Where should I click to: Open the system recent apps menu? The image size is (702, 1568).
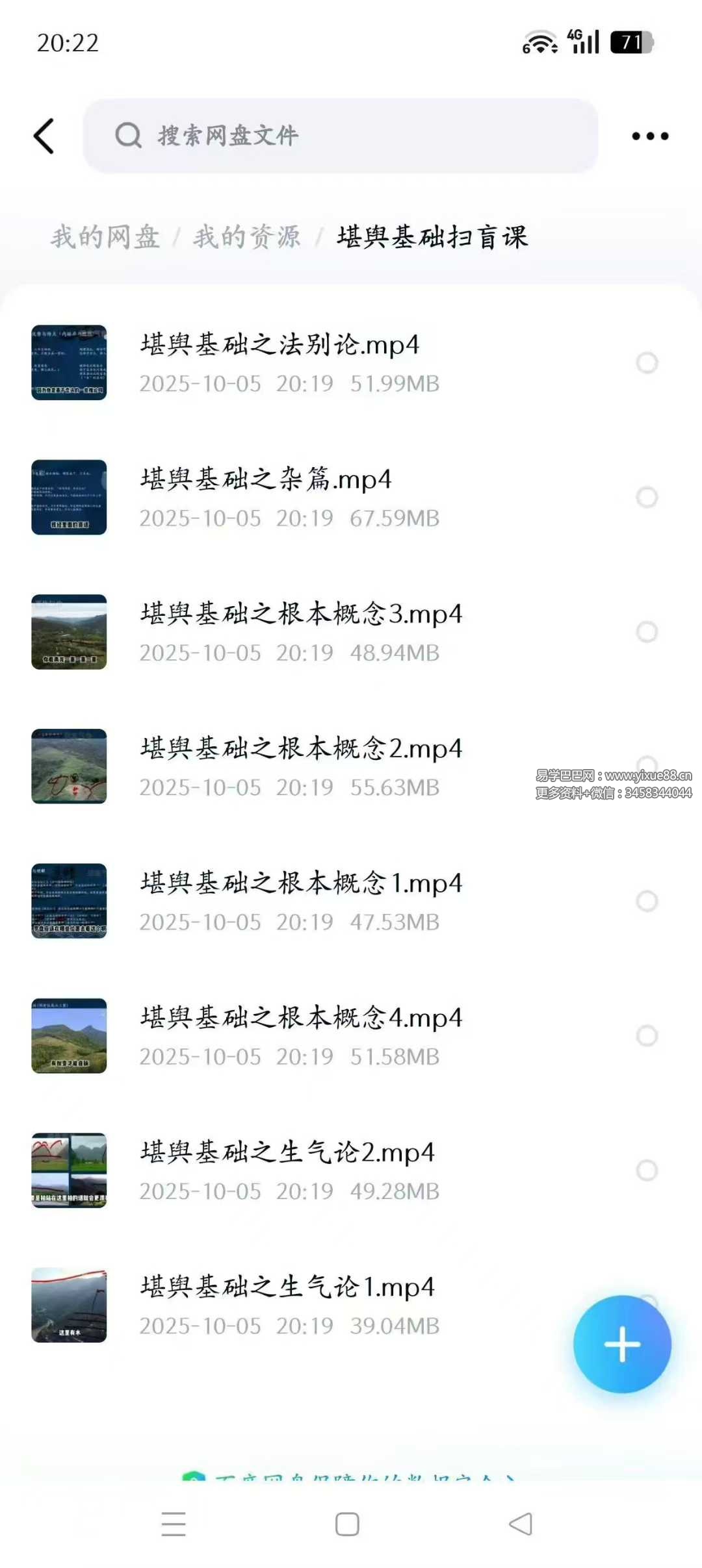click(x=174, y=1524)
